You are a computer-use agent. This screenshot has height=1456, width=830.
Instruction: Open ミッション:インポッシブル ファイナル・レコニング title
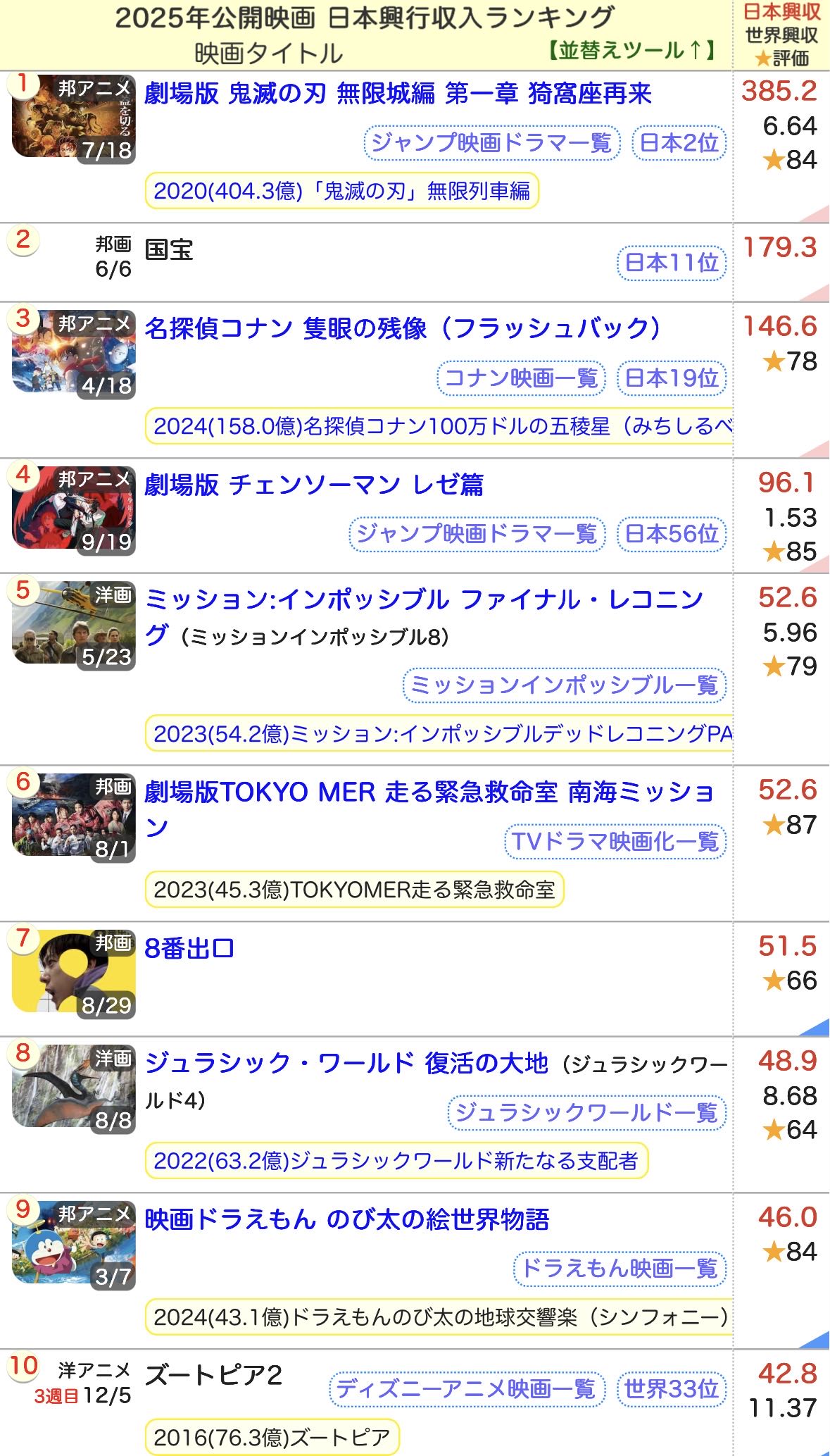tap(422, 599)
